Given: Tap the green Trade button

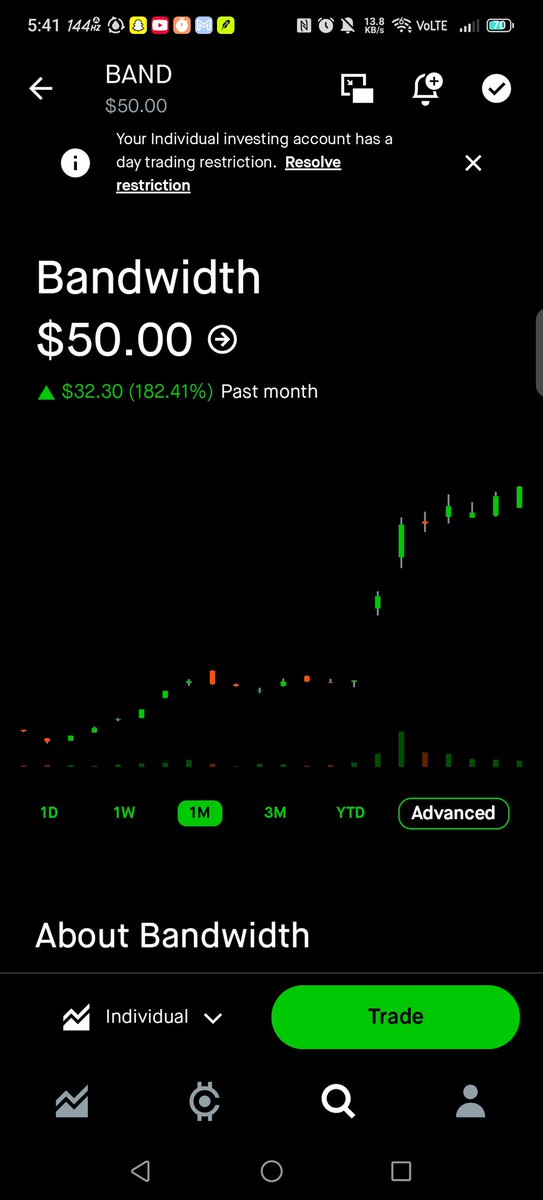Looking at the screenshot, I should click(x=395, y=1016).
